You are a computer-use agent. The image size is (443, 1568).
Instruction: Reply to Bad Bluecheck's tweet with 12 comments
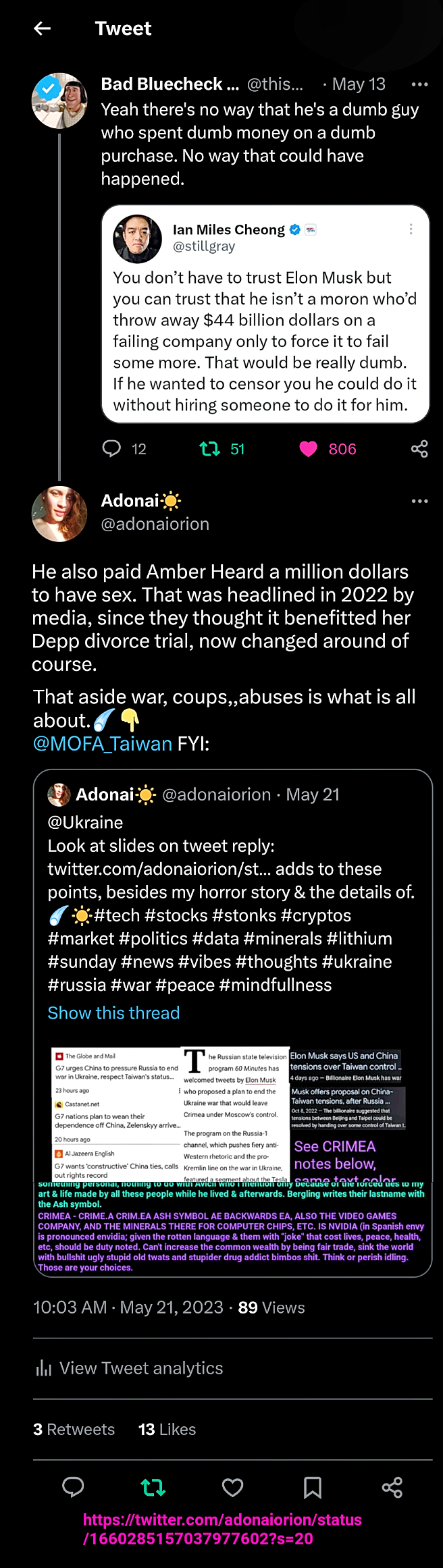pos(111,448)
